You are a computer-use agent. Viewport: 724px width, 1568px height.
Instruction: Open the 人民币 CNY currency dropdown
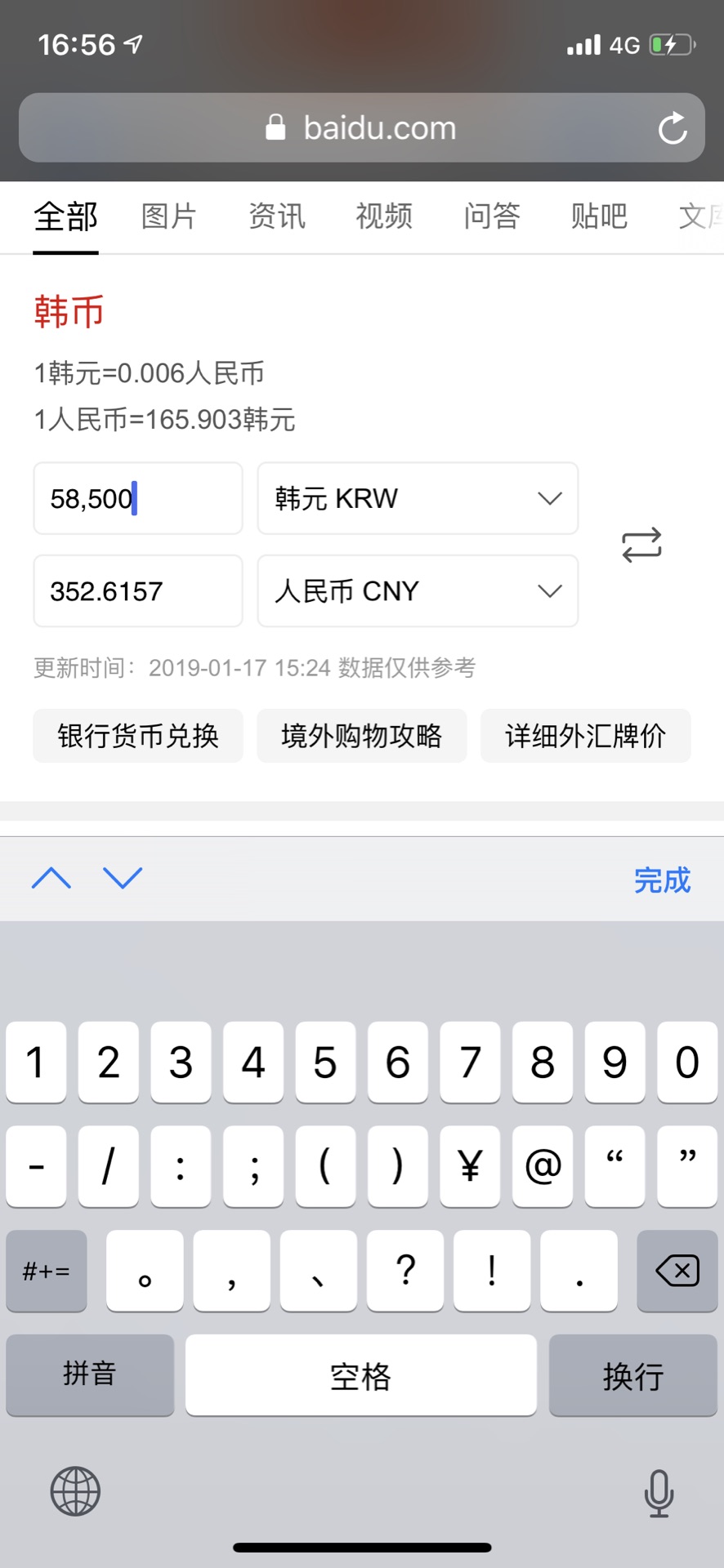[x=418, y=591]
